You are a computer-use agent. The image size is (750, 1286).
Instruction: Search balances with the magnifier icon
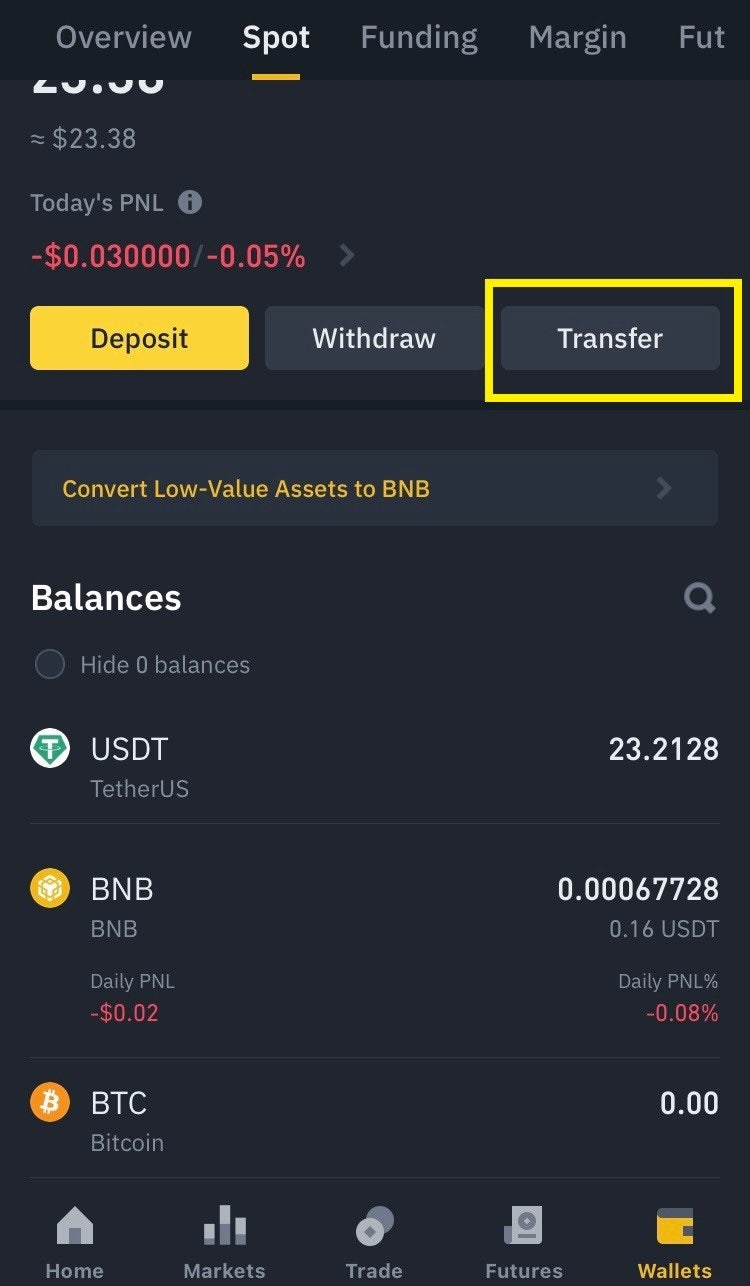click(x=699, y=599)
